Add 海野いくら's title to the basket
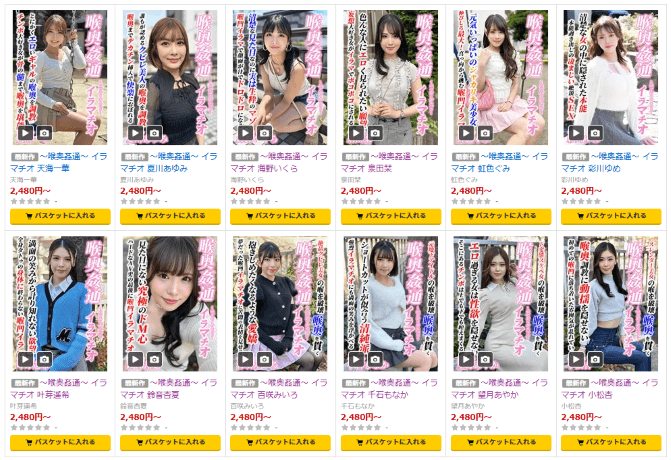Viewport: 671px width, 460px height. coord(279,215)
